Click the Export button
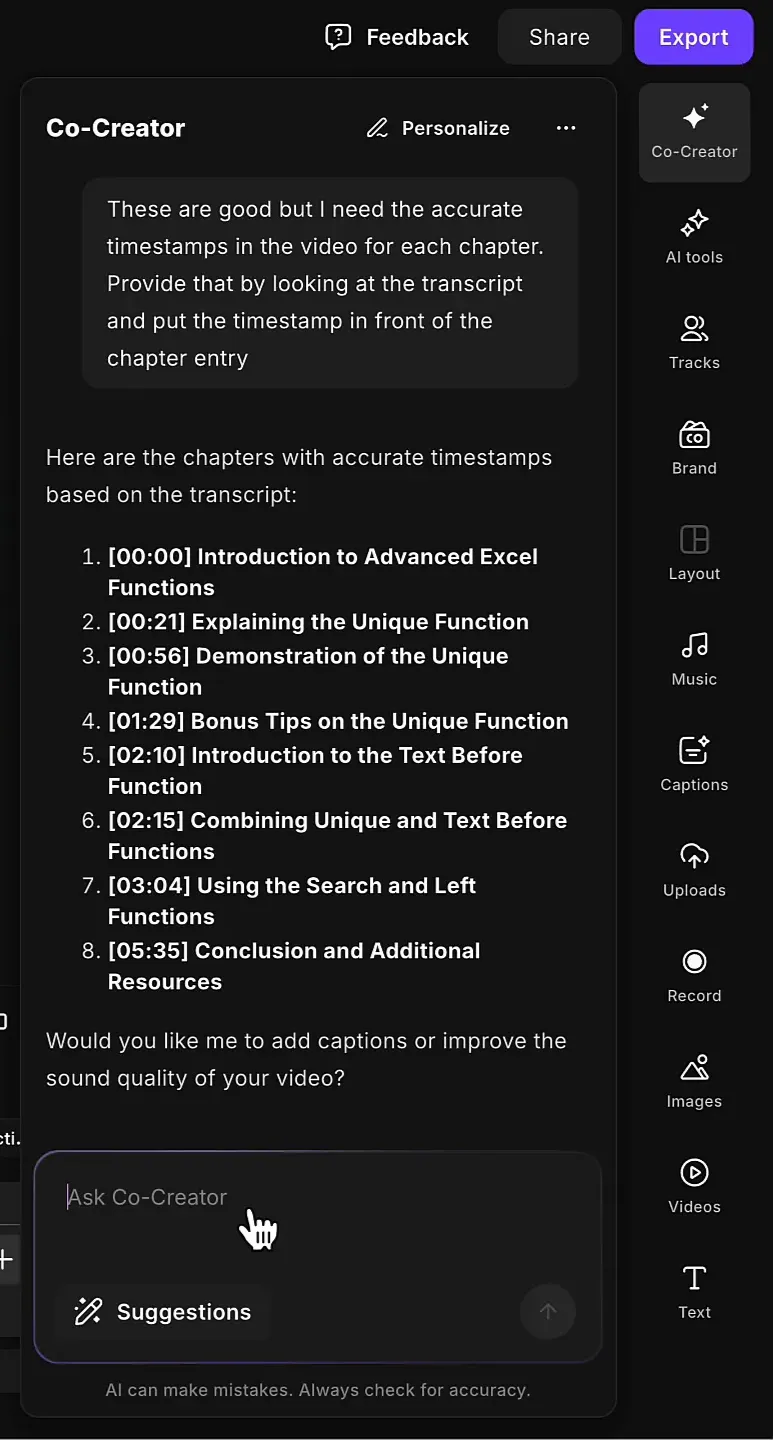 693,36
